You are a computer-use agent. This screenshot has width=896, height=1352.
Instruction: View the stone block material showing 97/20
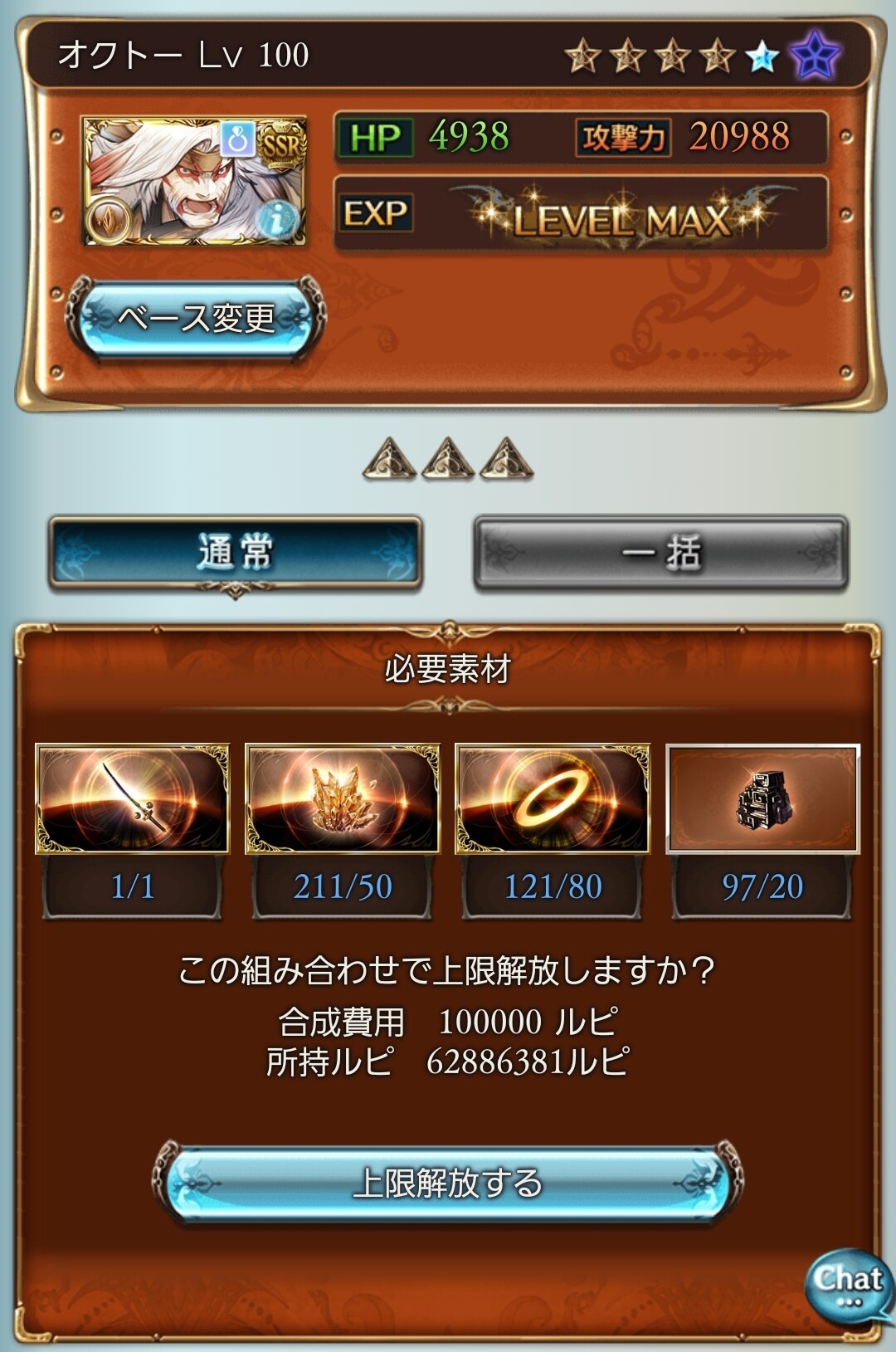point(762,798)
